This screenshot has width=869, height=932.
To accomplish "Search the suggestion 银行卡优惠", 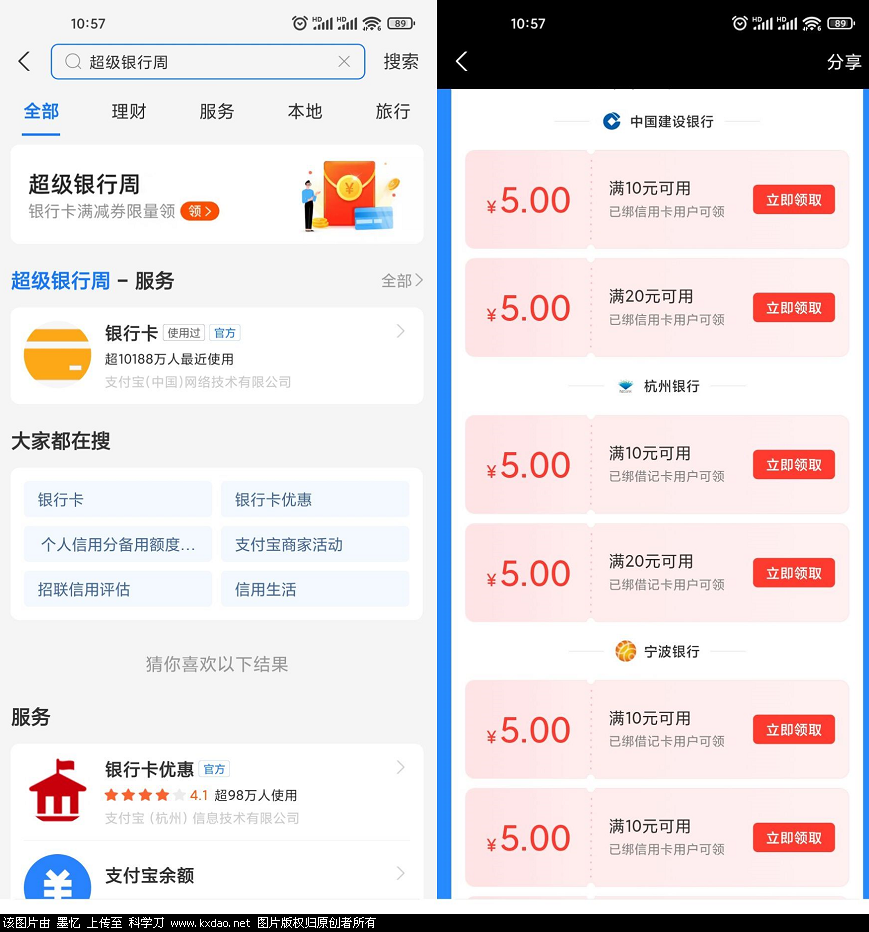I will pyautogui.click(x=314, y=499).
